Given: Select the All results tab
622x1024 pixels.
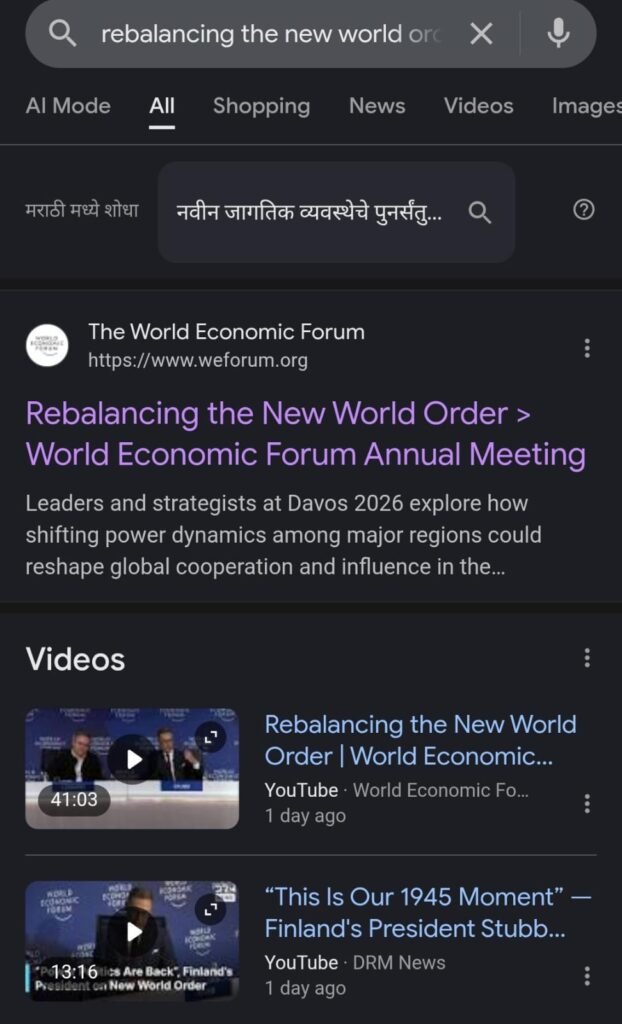Looking at the screenshot, I should [162, 106].
